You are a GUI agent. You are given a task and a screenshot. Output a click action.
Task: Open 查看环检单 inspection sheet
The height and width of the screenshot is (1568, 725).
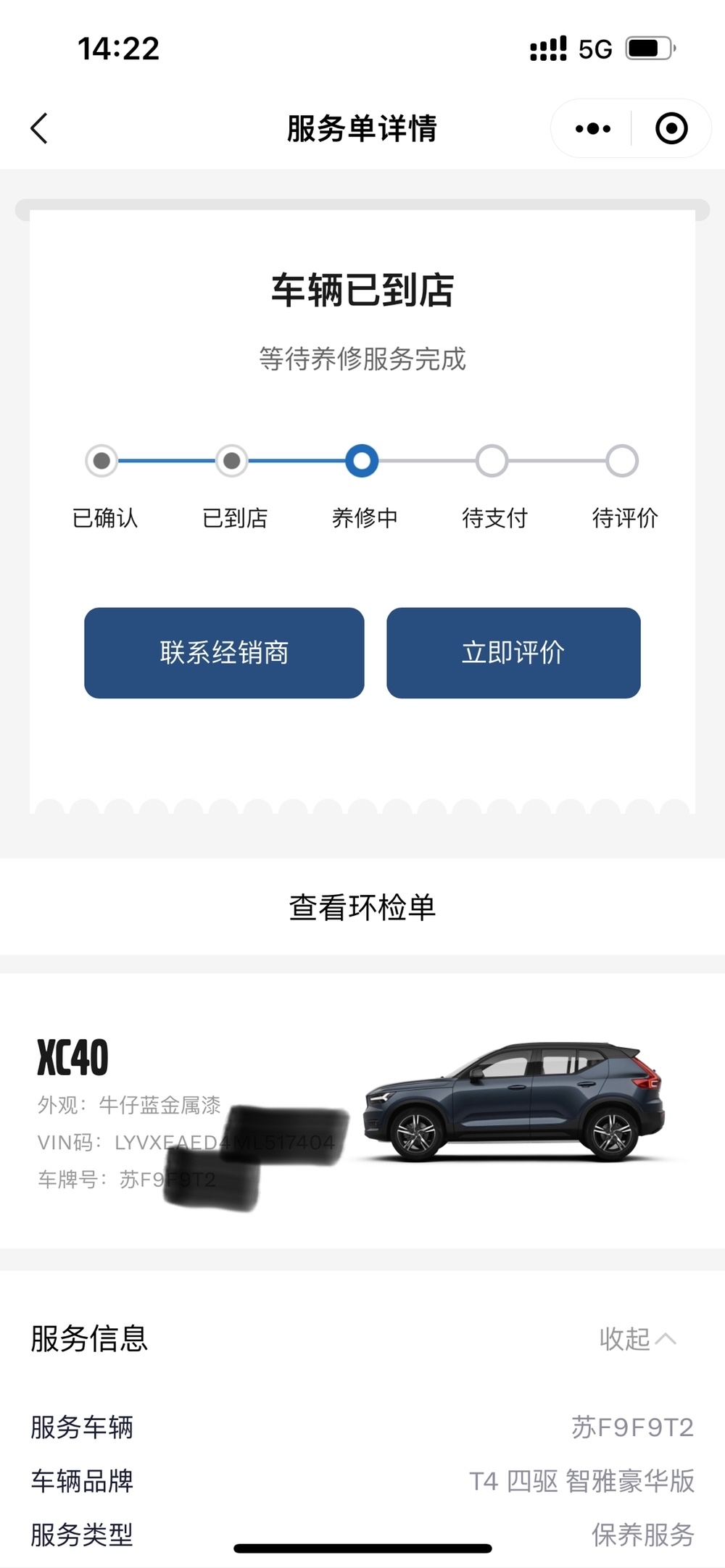[362, 907]
